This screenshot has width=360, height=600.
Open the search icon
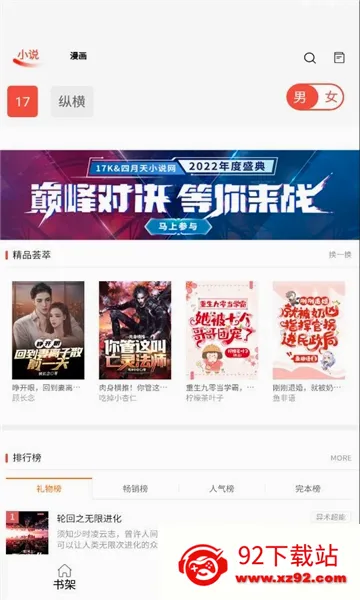tap(310, 58)
